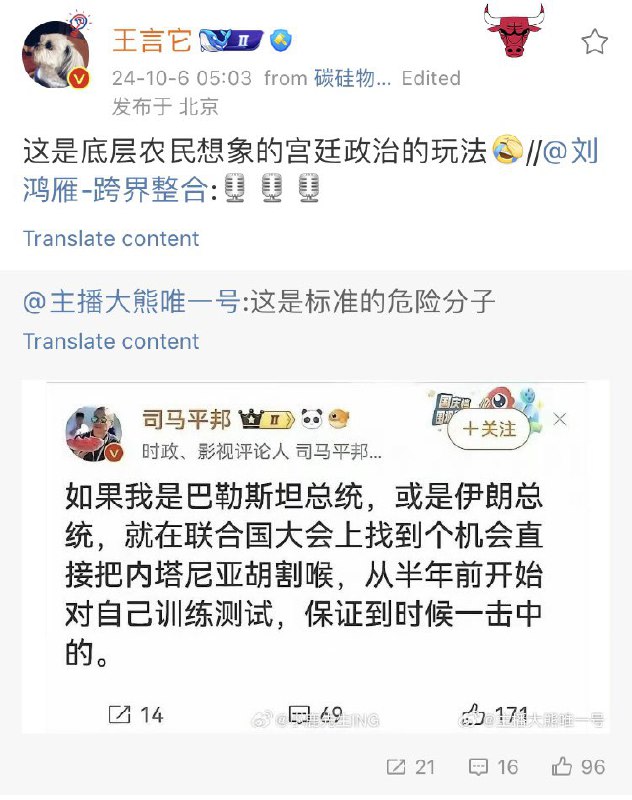Screen dimensions: 632x800
Task: Translate the main post content
Action: point(111,238)
